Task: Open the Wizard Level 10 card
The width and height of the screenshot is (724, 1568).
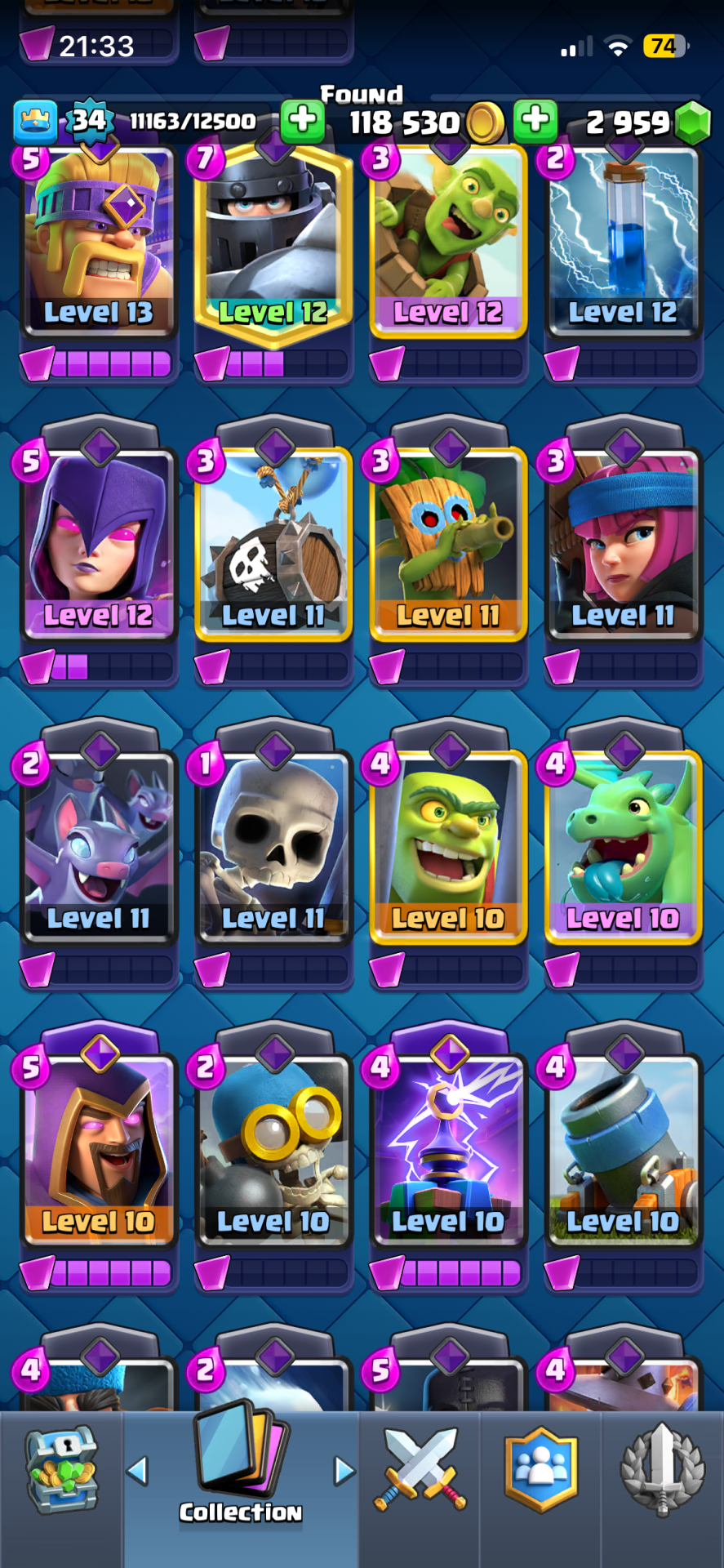Action: coord(99,1147)
